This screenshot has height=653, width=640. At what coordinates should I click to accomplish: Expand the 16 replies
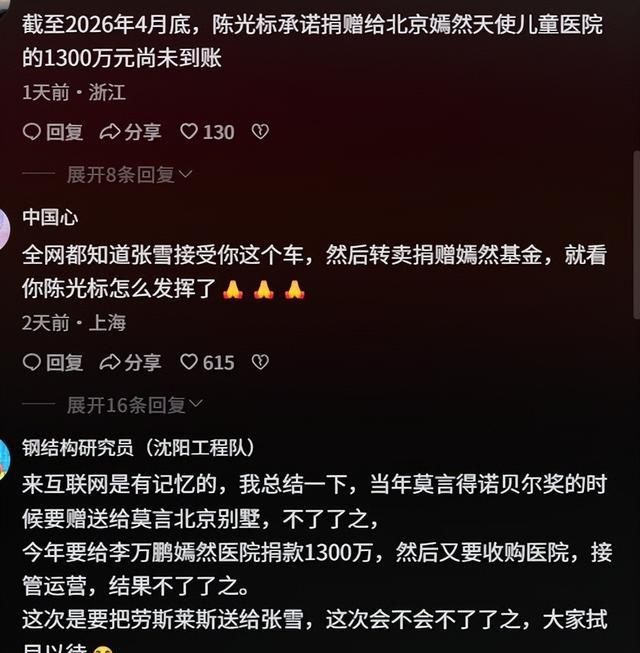coord(134,404)
